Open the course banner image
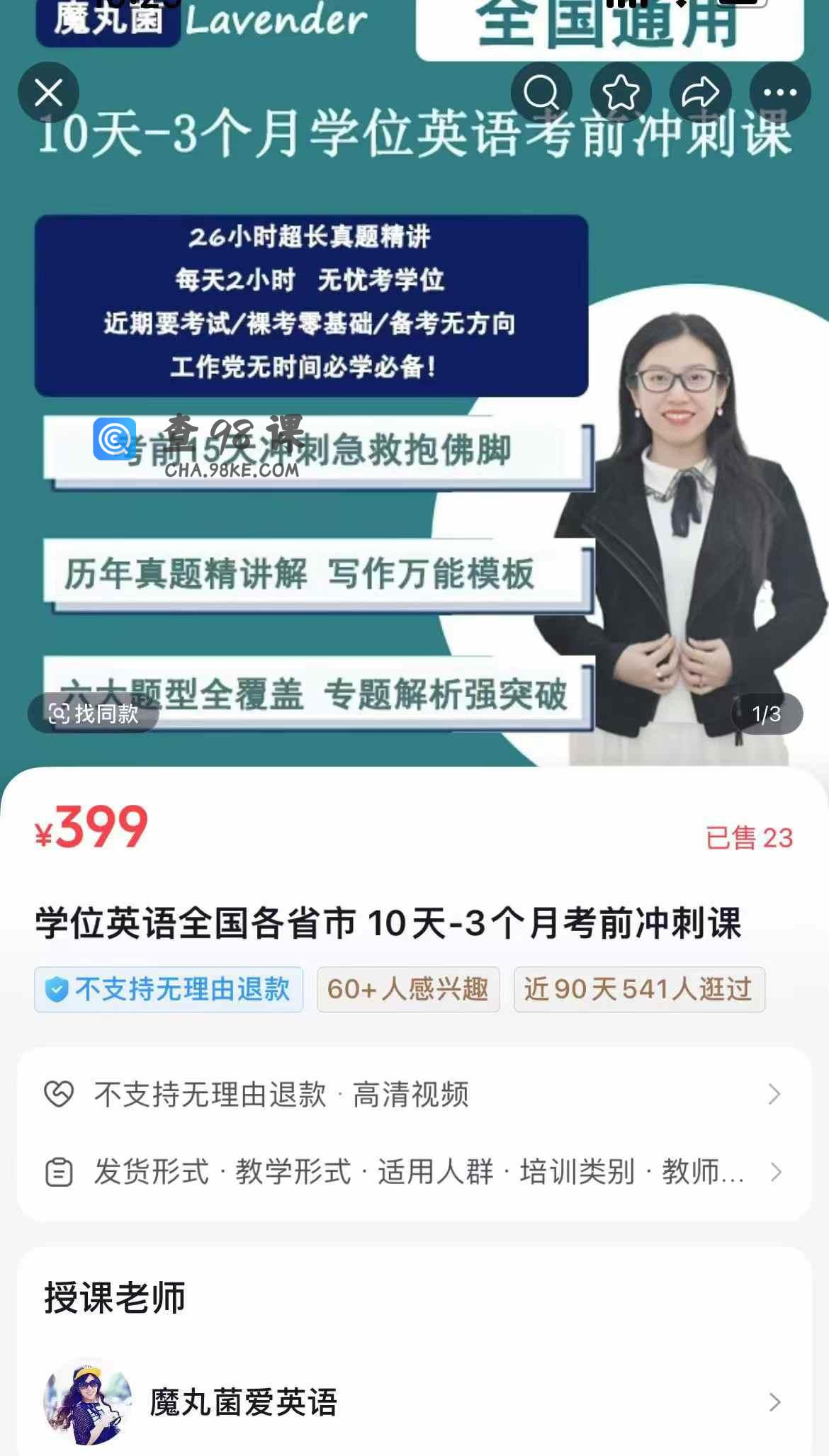The width and height of the screenshot is (829, 1456). pos(414,425)
